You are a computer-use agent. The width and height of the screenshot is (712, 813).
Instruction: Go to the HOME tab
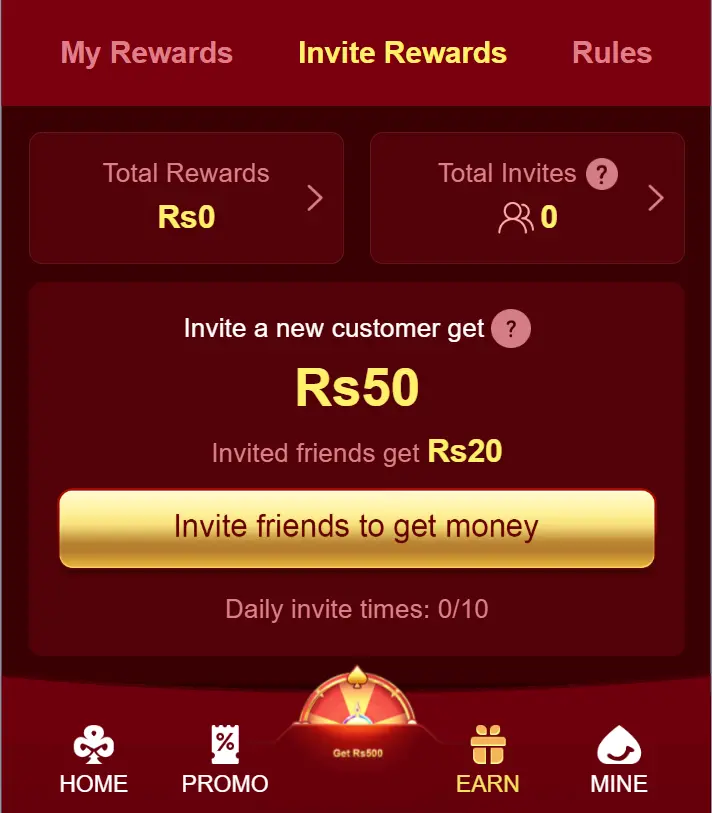tap(93, 760)
